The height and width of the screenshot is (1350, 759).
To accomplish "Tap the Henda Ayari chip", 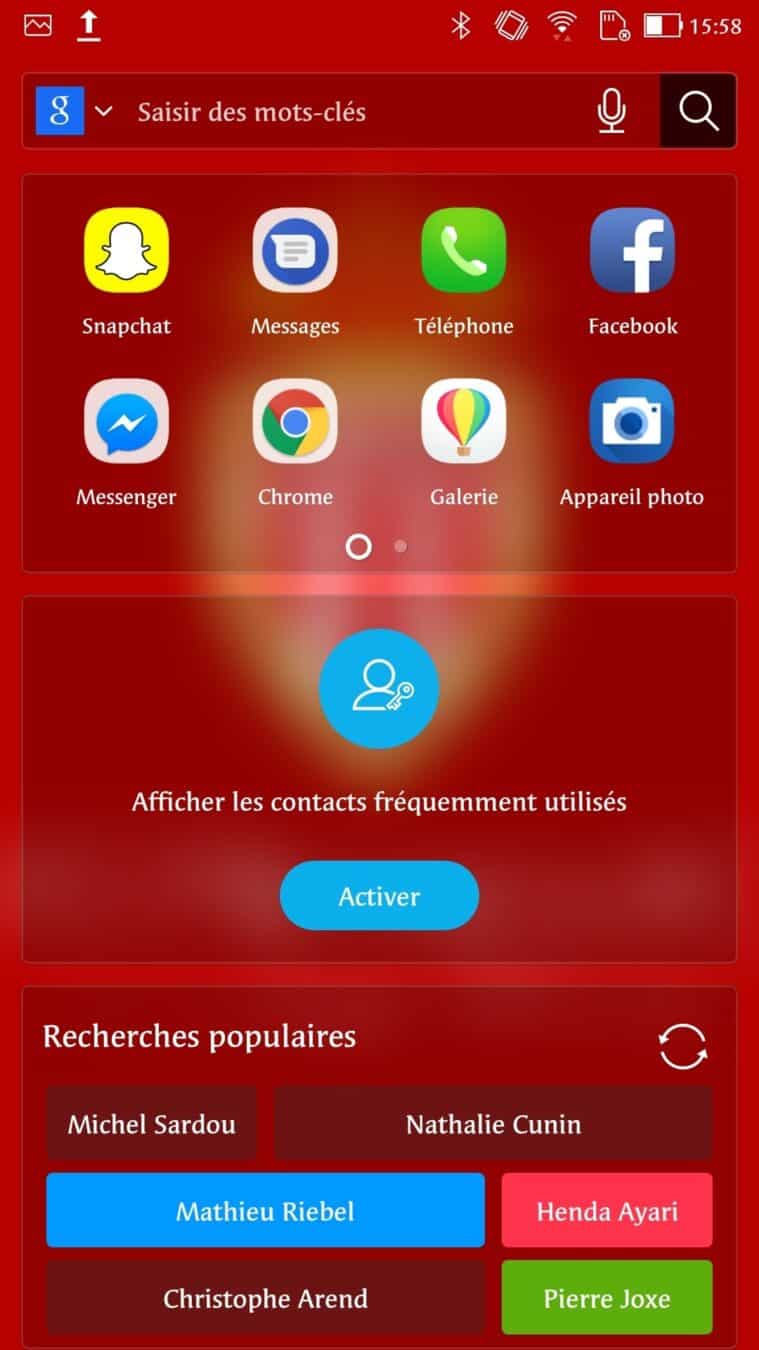I will [607, 1211].
